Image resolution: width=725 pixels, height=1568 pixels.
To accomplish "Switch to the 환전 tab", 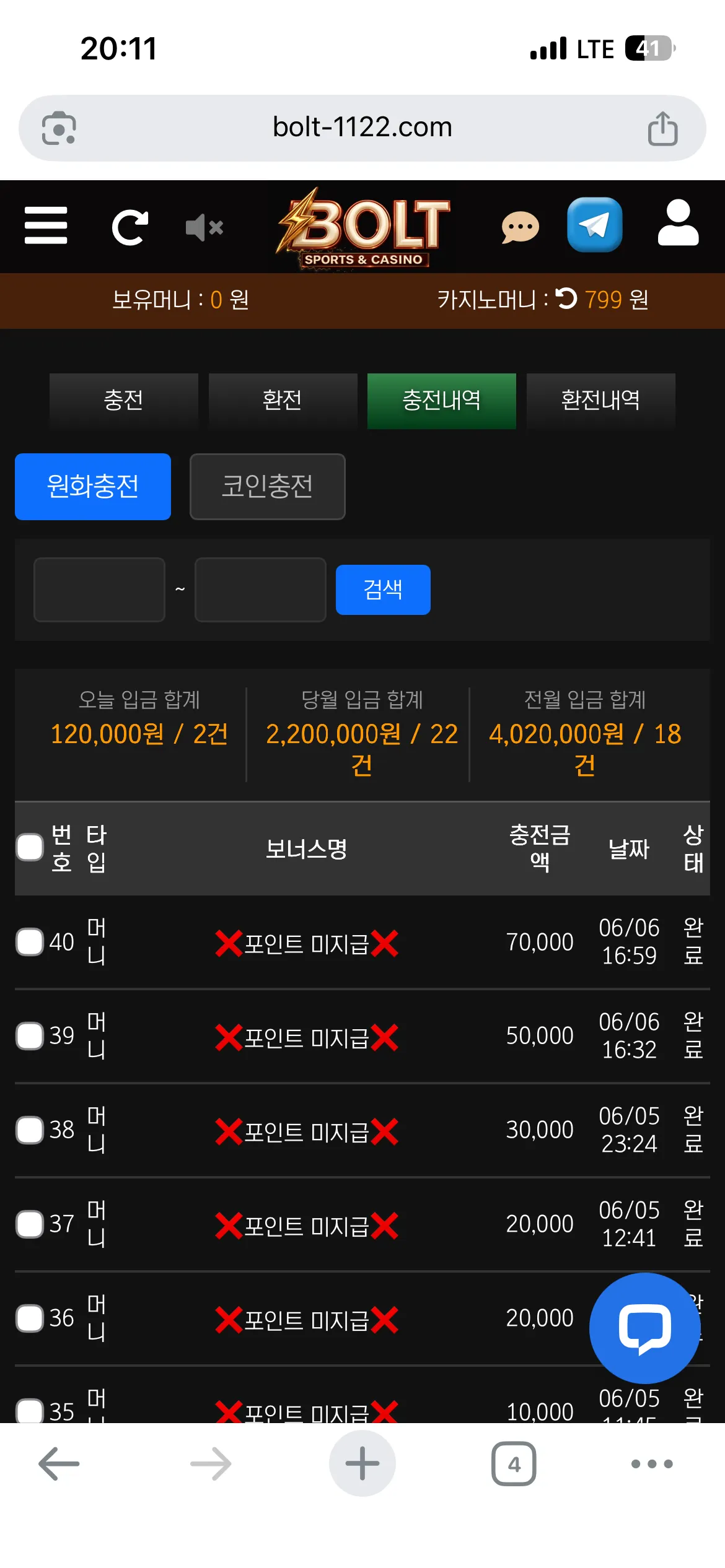I will pos(283,401).
